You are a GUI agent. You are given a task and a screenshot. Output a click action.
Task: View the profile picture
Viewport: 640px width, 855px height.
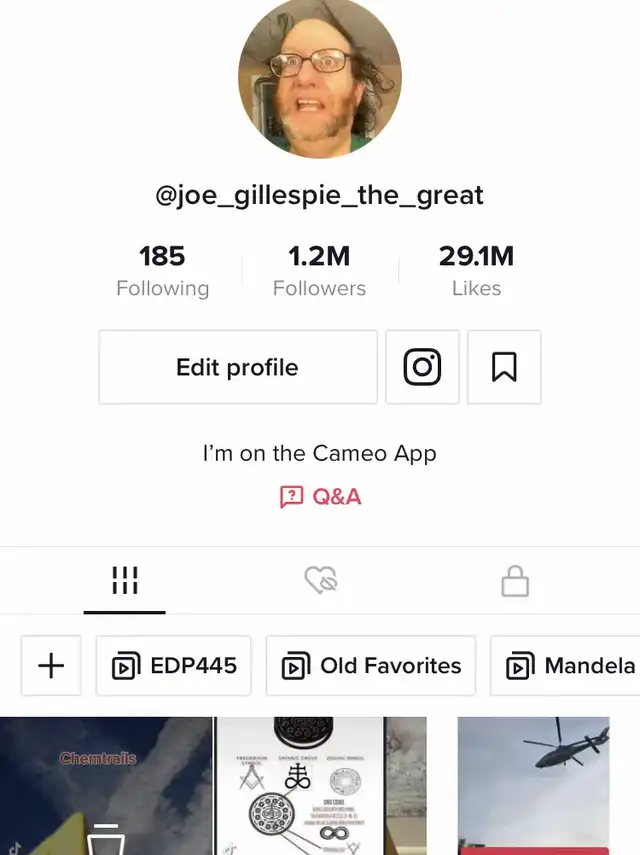320,77
